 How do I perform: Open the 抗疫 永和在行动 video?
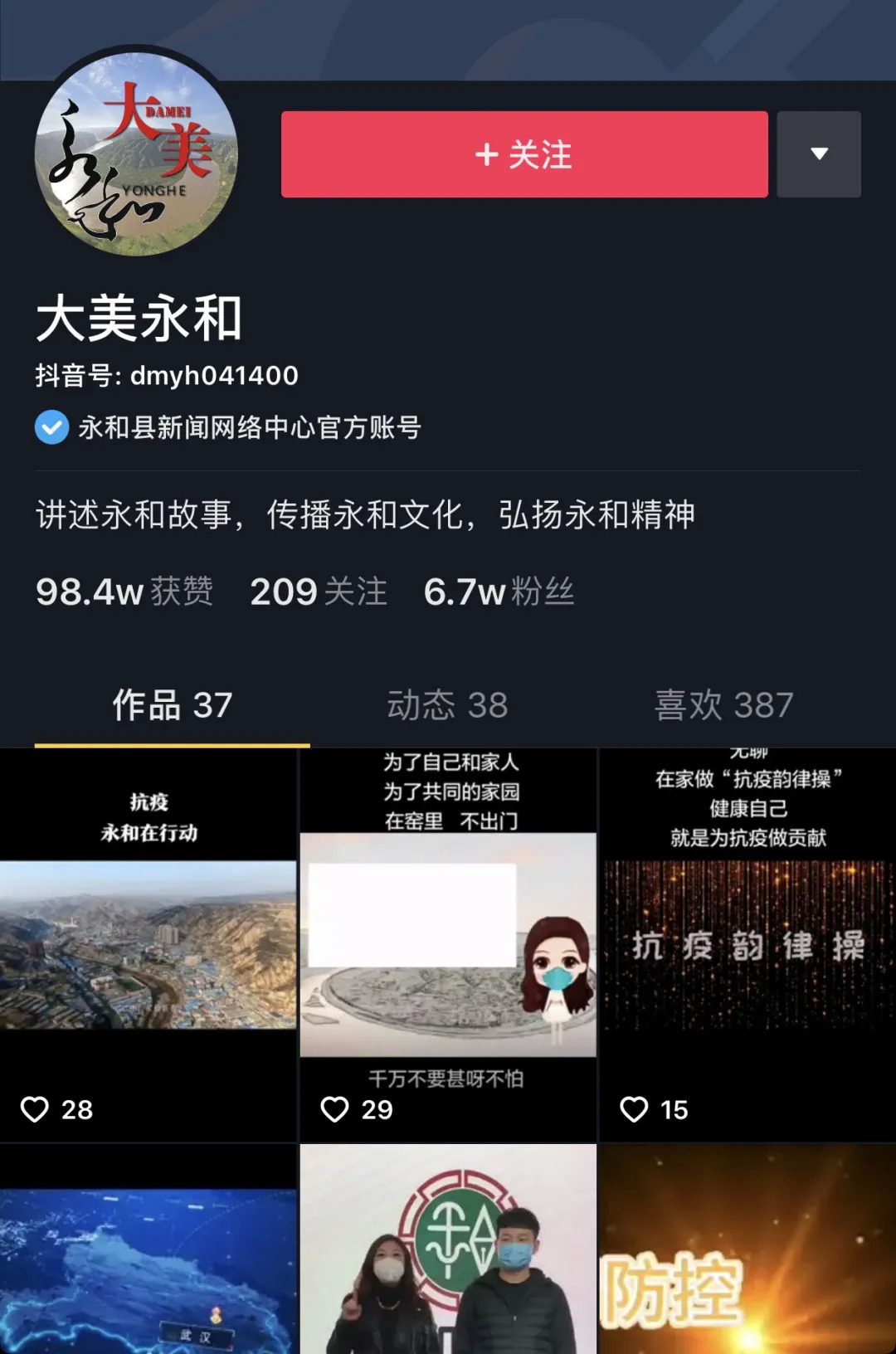(x=149, y=944)
